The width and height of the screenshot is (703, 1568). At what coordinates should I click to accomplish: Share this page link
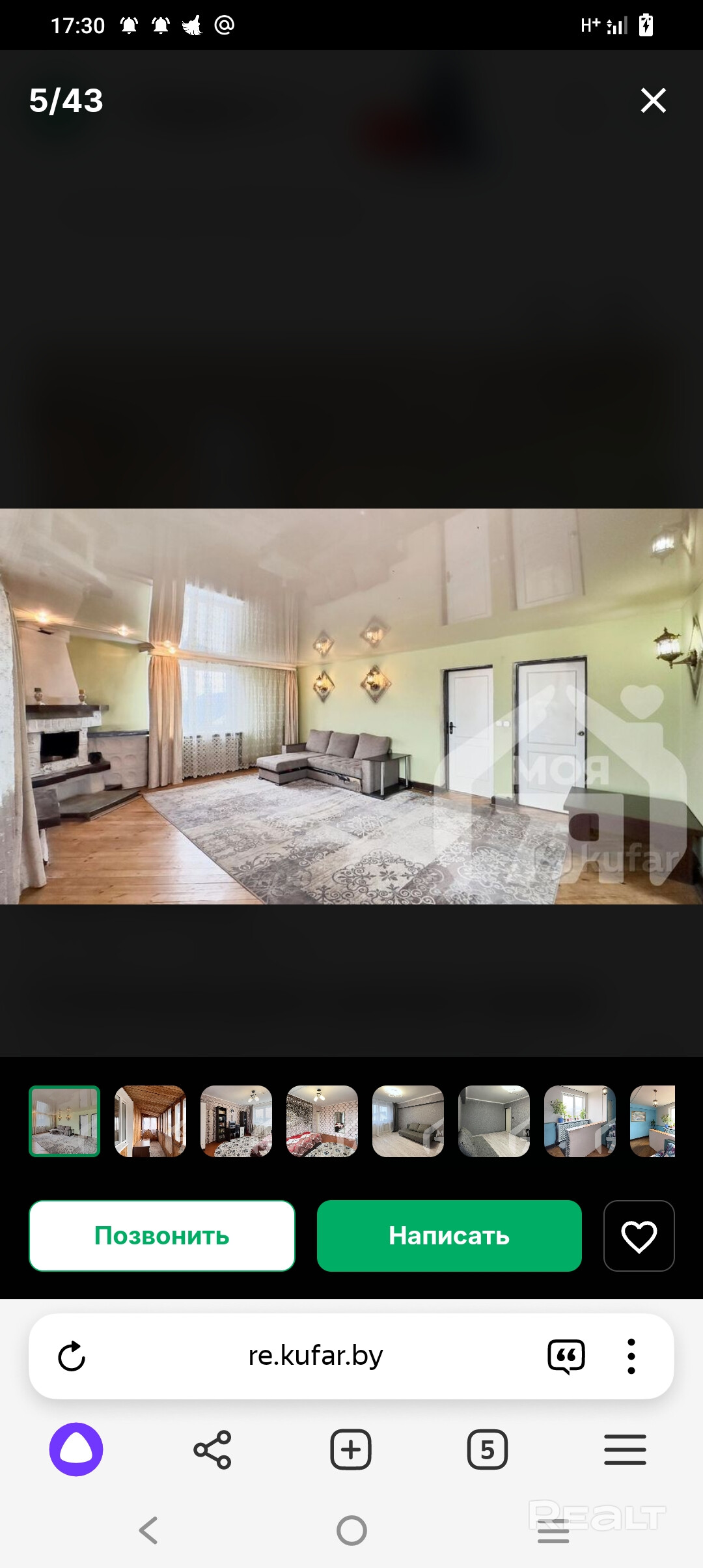click(212, 1449)
